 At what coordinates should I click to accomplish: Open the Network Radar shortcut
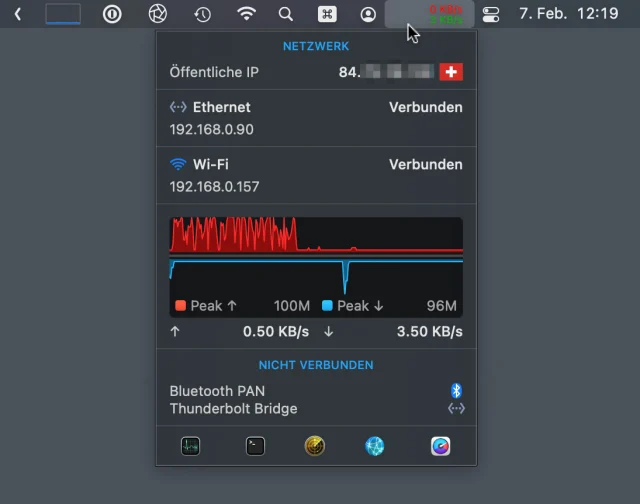coord(315,446)
